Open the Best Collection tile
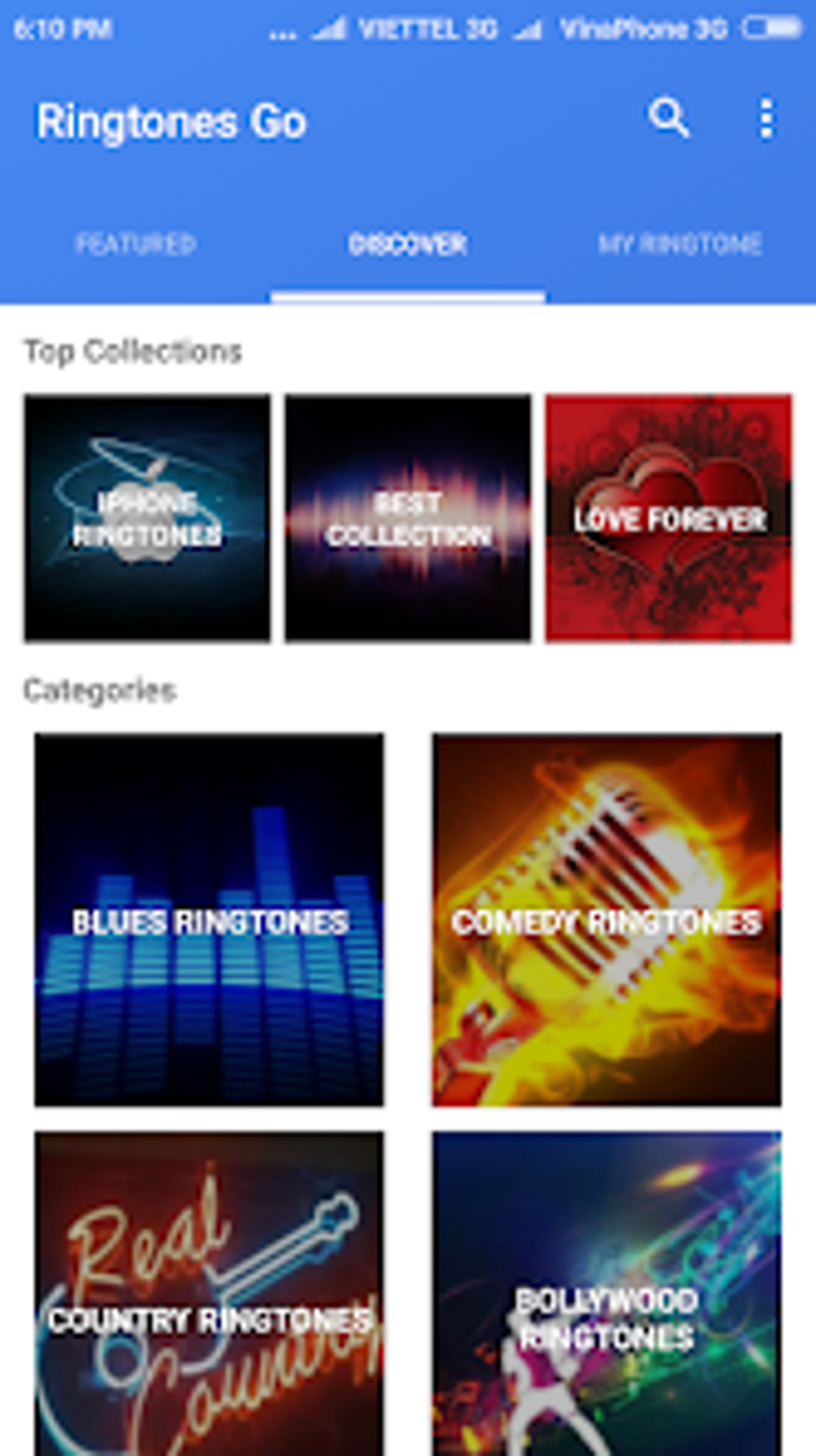 408,518
